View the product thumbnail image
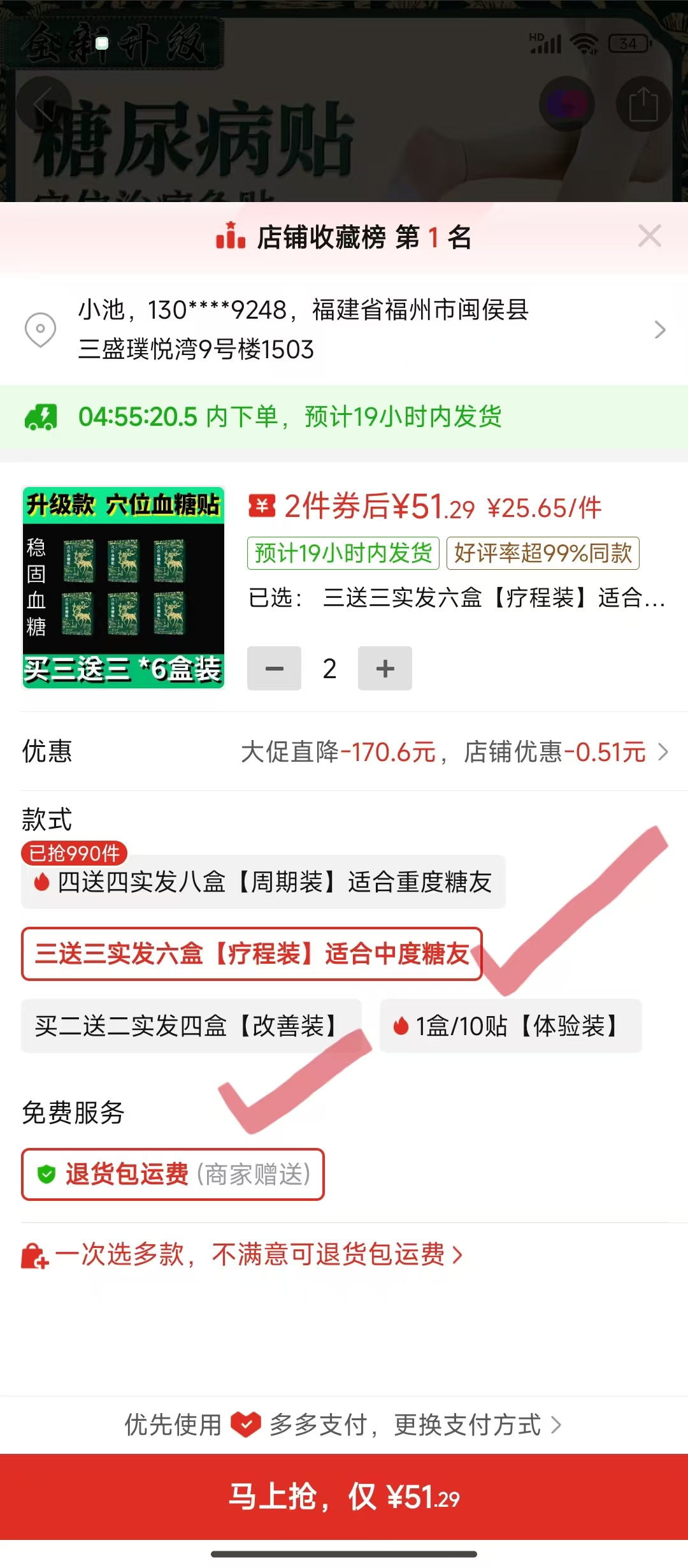The height and width of the screenshot is (1568, 688). pos(123,588)
